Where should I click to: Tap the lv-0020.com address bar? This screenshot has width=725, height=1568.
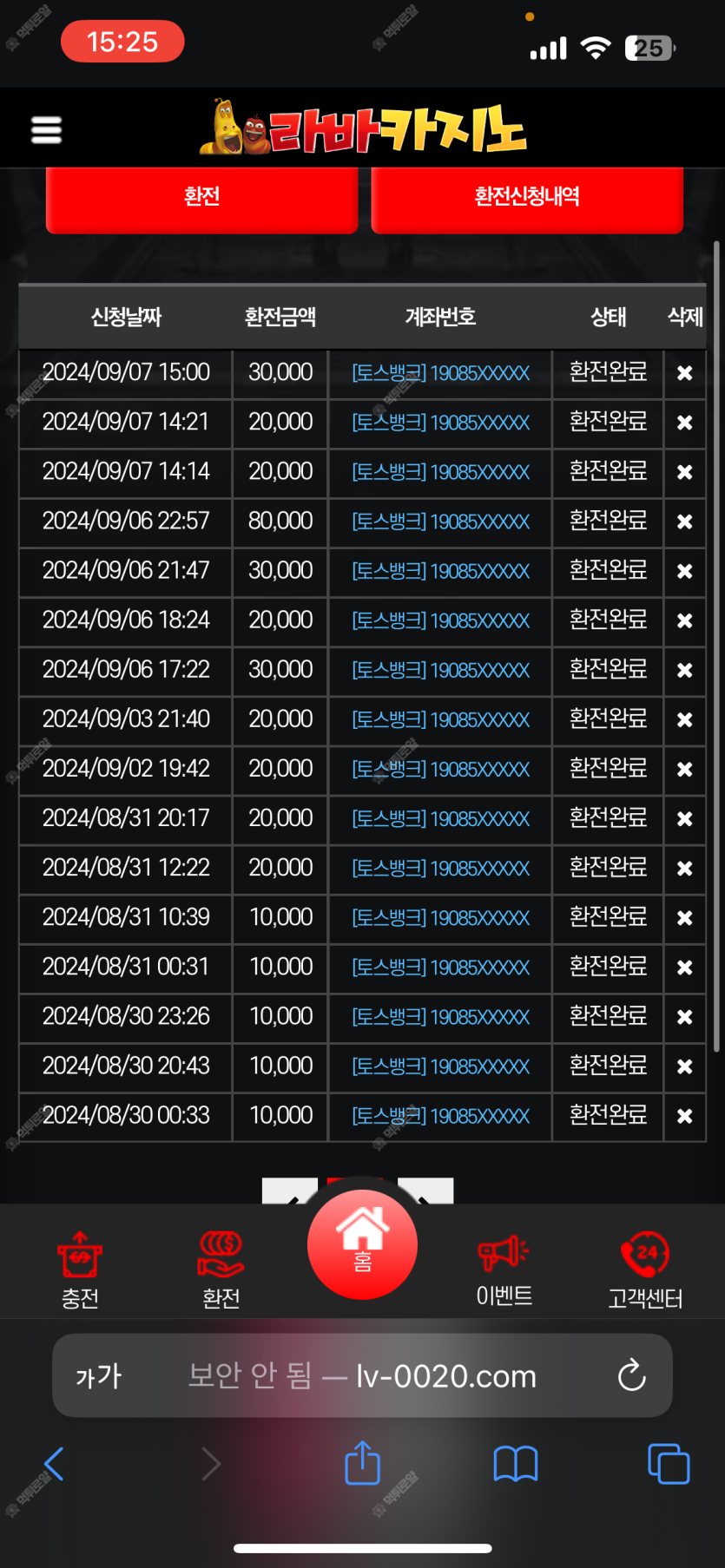[x=362, y=1375]
